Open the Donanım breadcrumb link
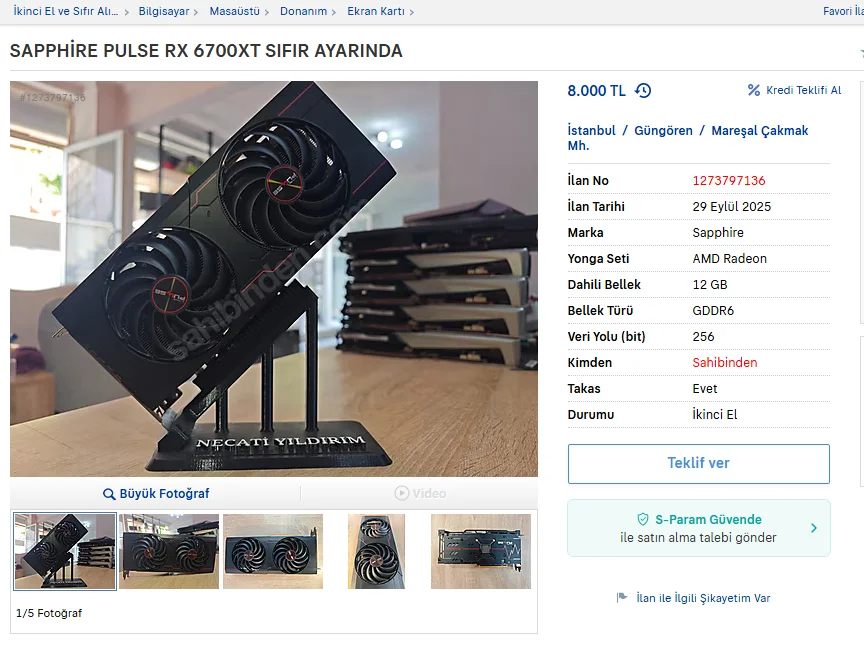 303,12
